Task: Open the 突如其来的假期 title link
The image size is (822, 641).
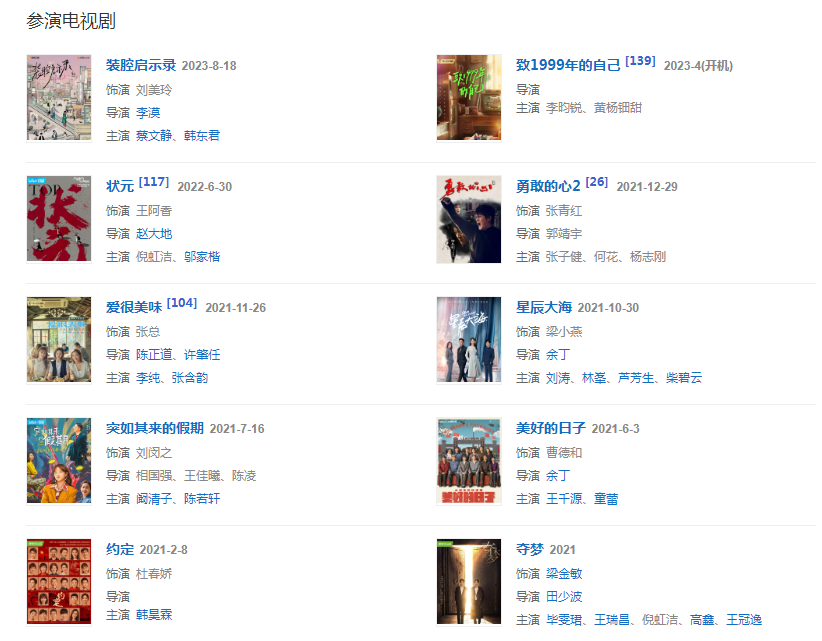Action: [154, 428]
